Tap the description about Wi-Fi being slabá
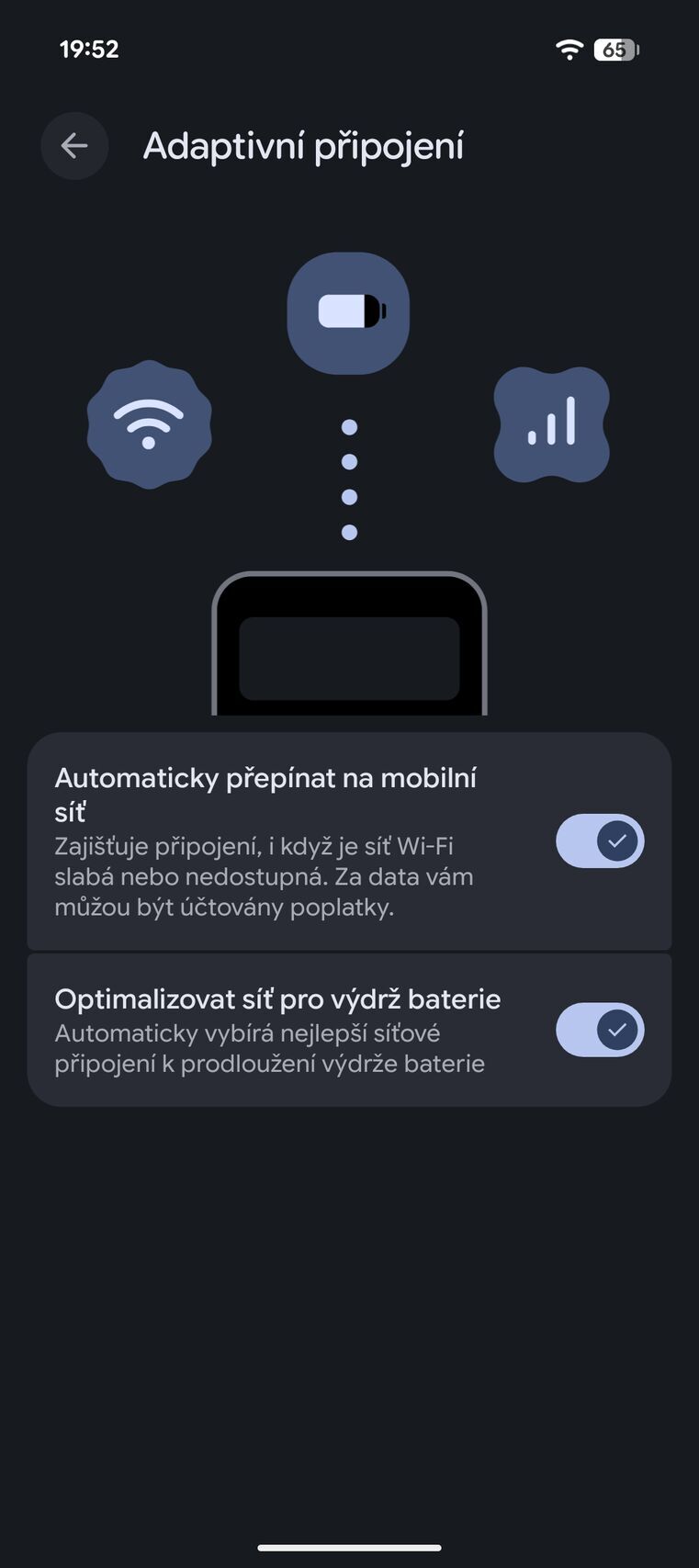 [265, 876]
